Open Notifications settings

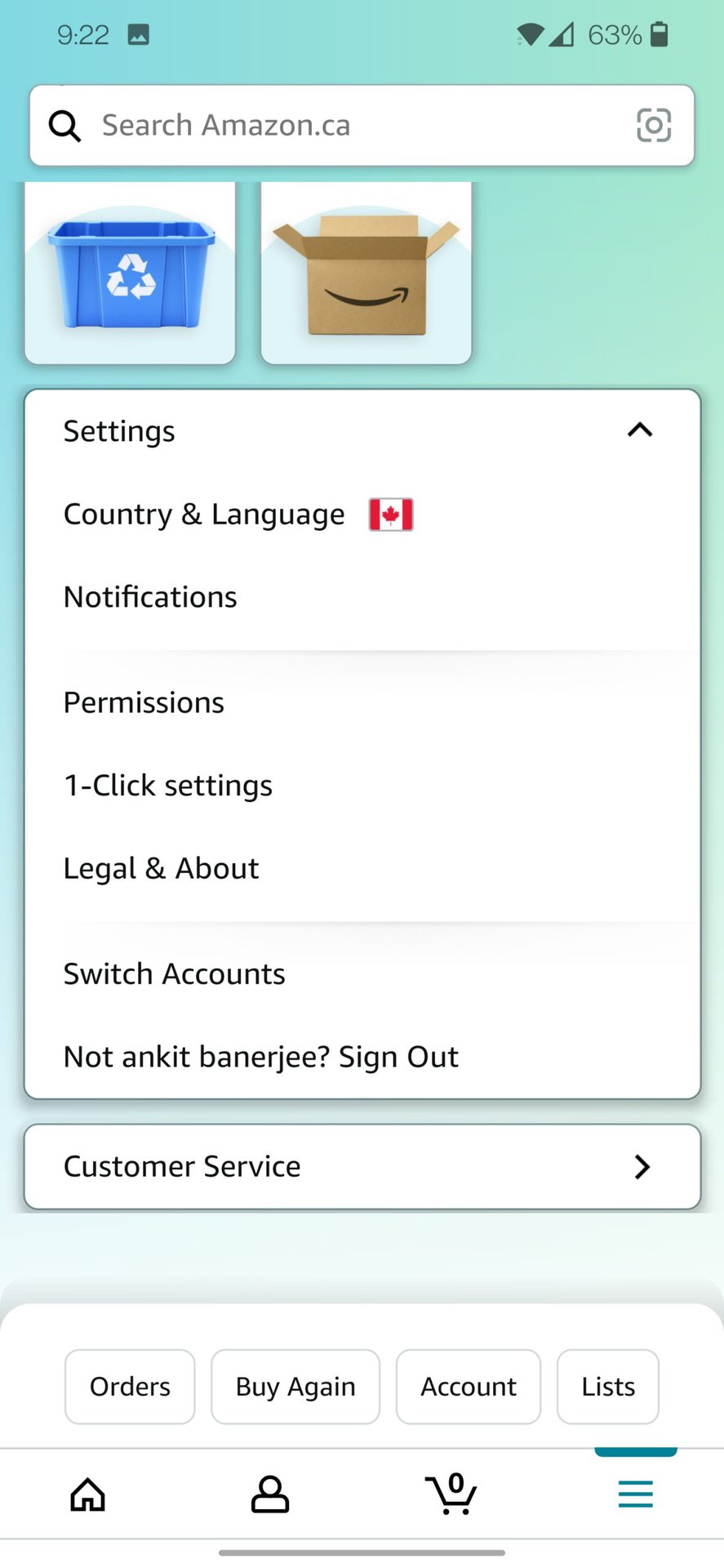(151, 597)
